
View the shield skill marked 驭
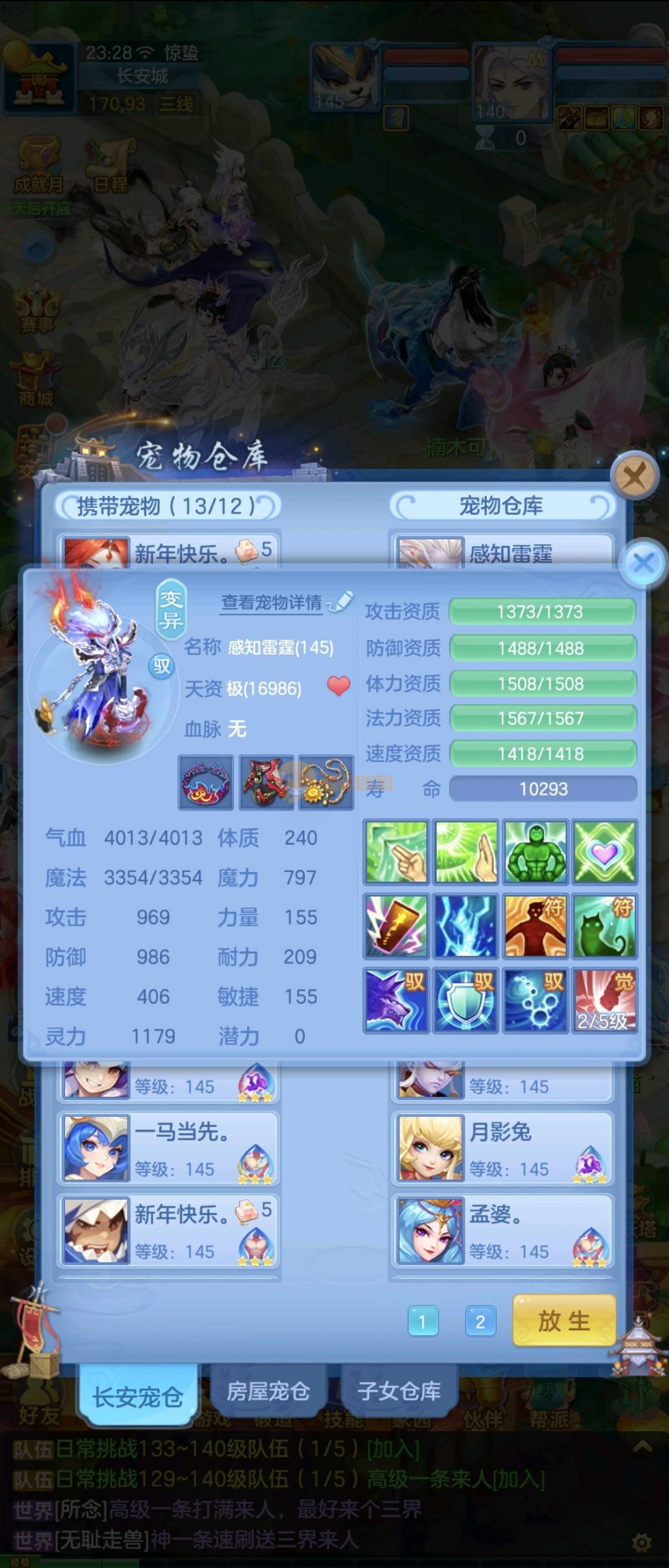pyautogui.click(x=465, y=1000)
